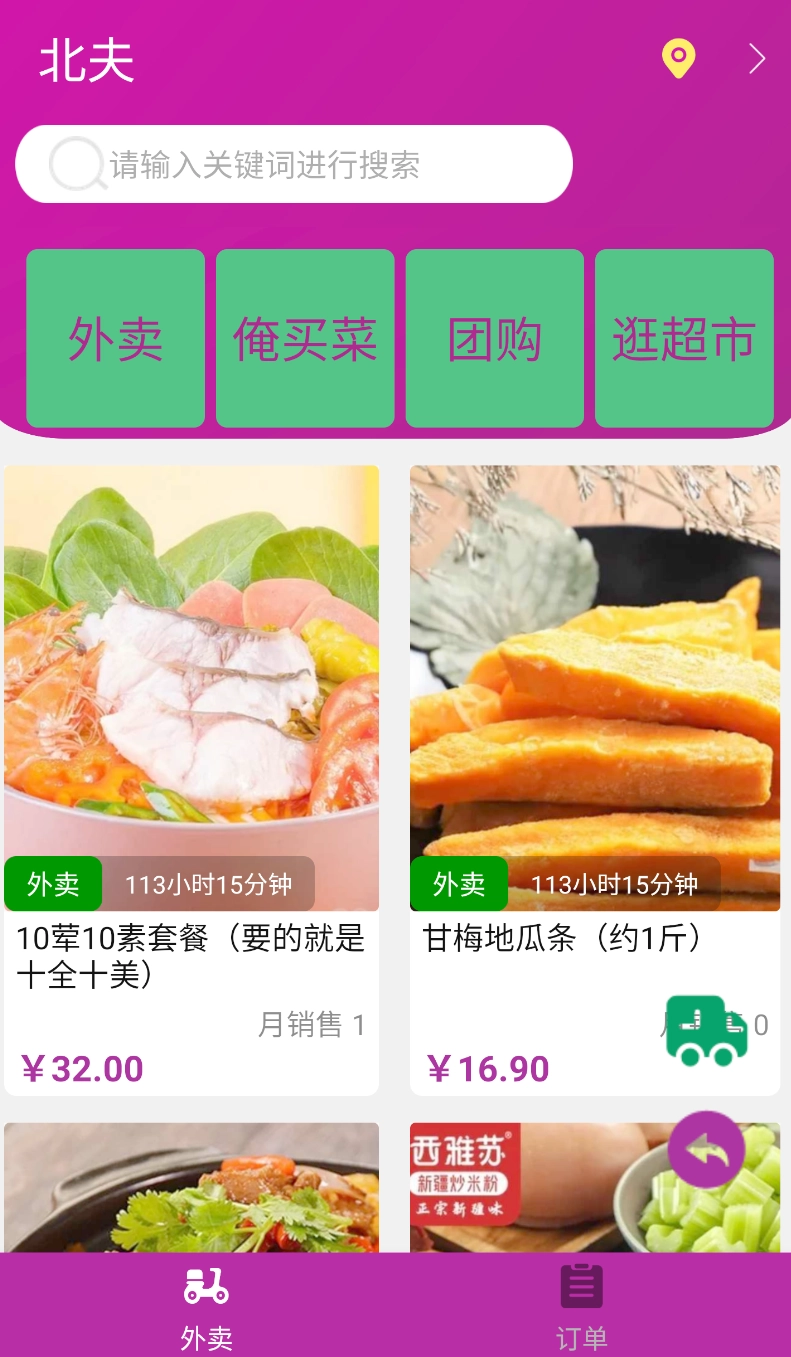Tap the yellow location pin icon

(678, 60)
